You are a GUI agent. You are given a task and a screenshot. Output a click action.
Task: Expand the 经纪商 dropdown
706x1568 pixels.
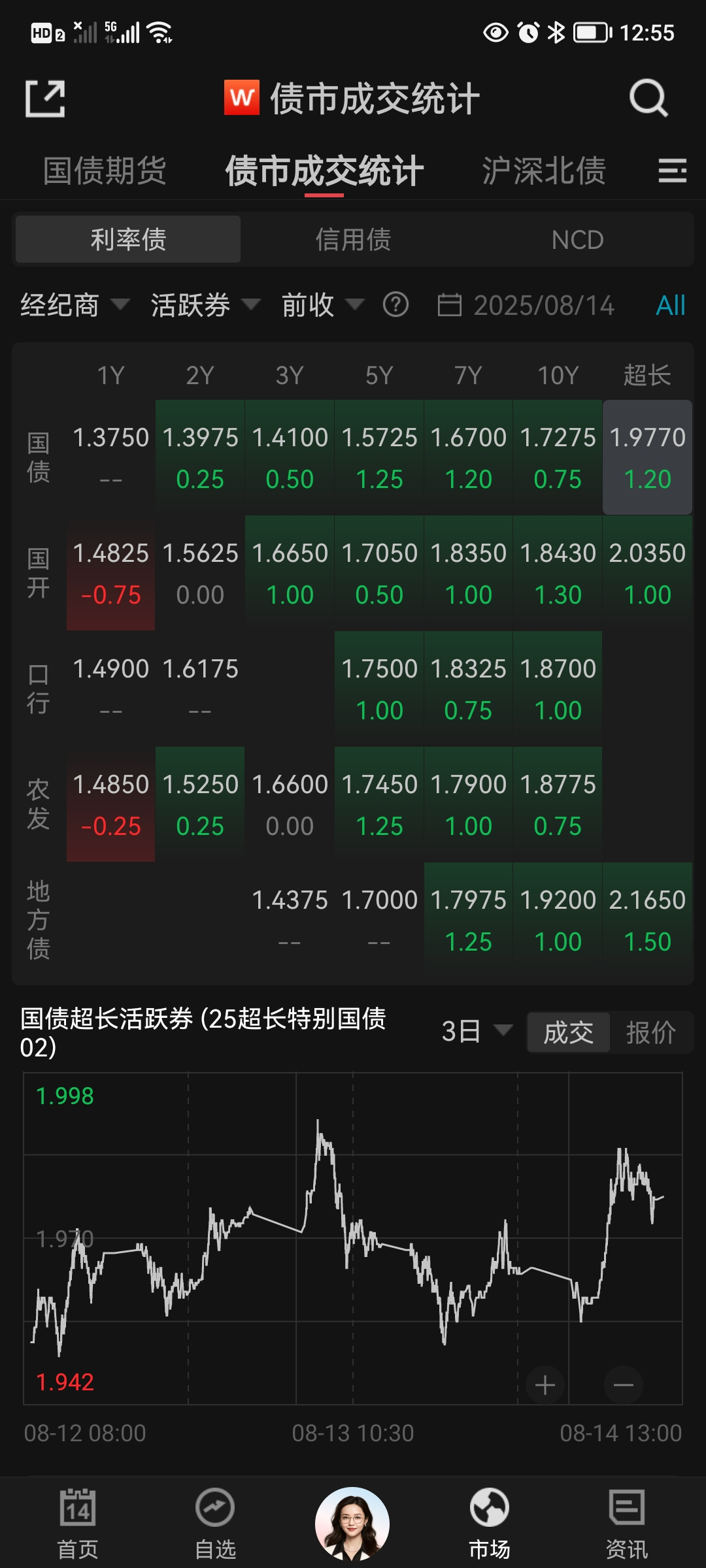75,305
